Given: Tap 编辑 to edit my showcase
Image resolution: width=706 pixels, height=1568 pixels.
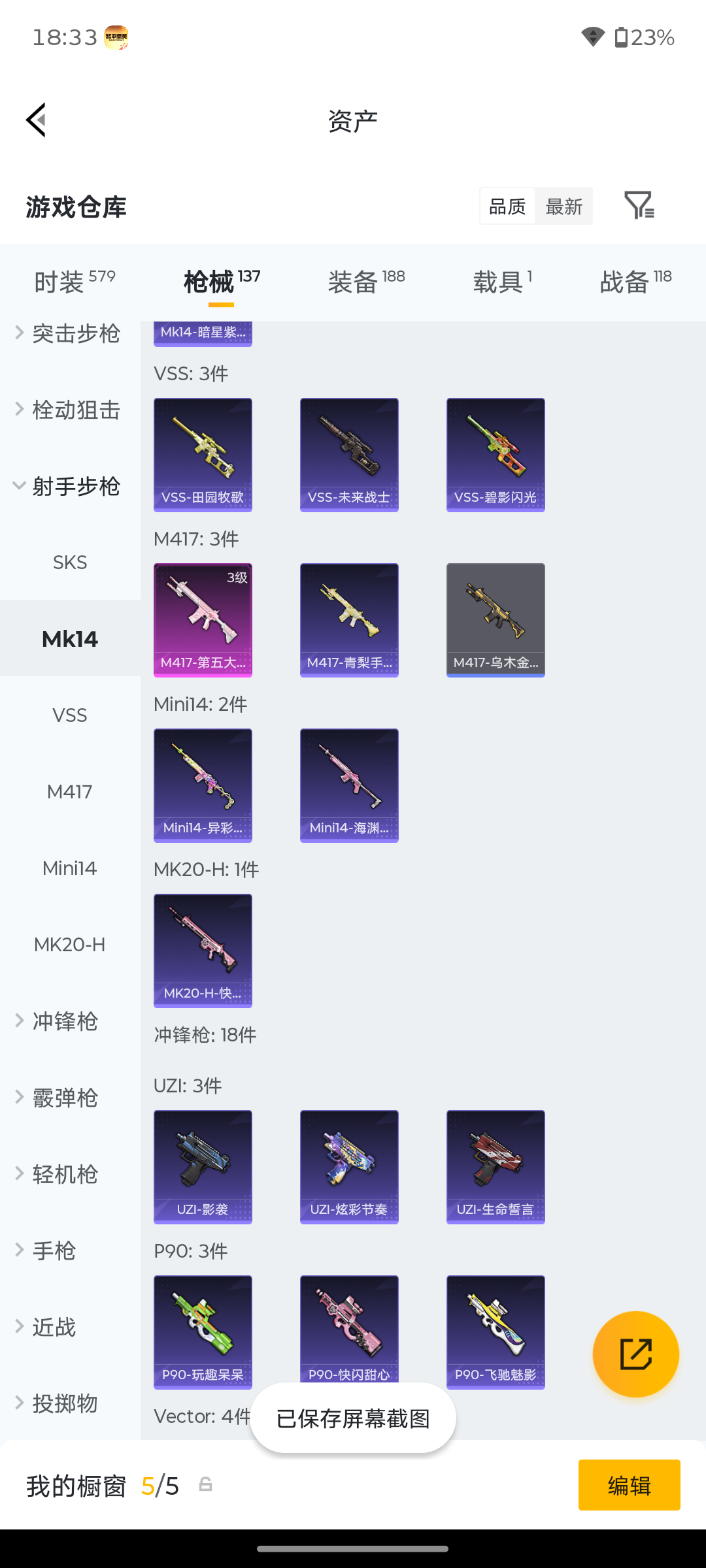Looking at the screenshot, I should tap(629, 1485).
